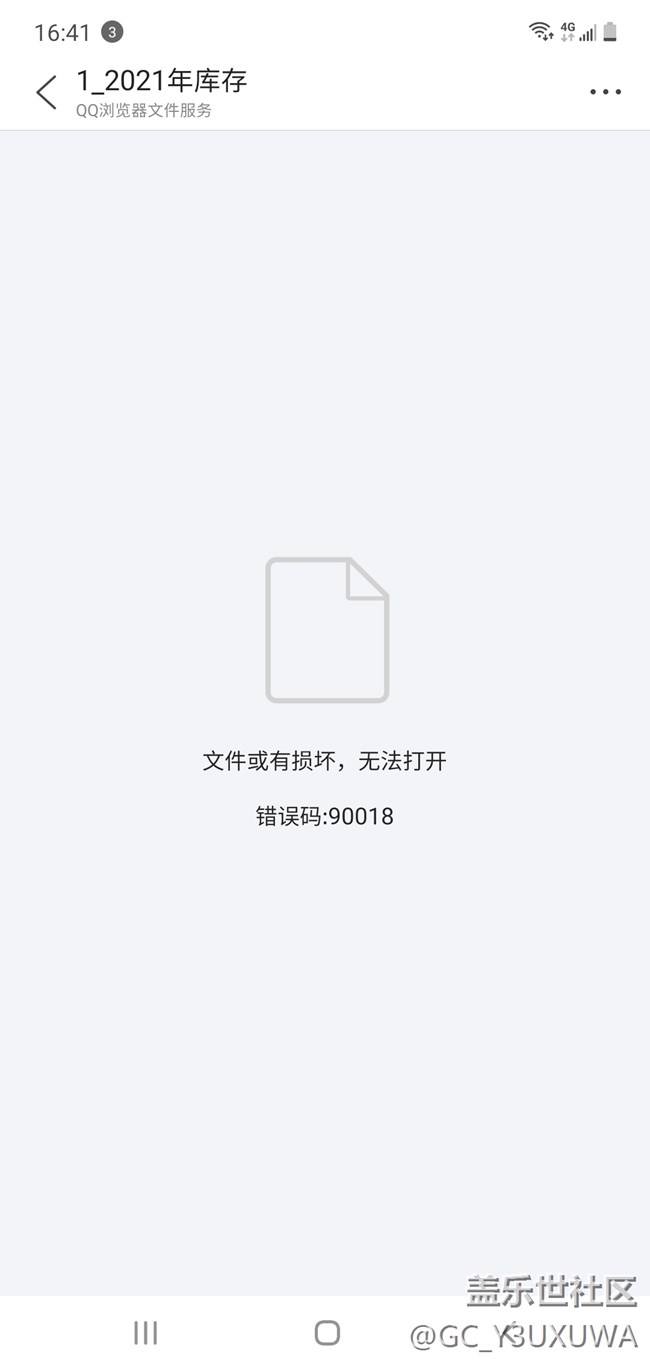The image size is (650, 1372).
Task: Go to the home screen
Action: (327, 1332)
